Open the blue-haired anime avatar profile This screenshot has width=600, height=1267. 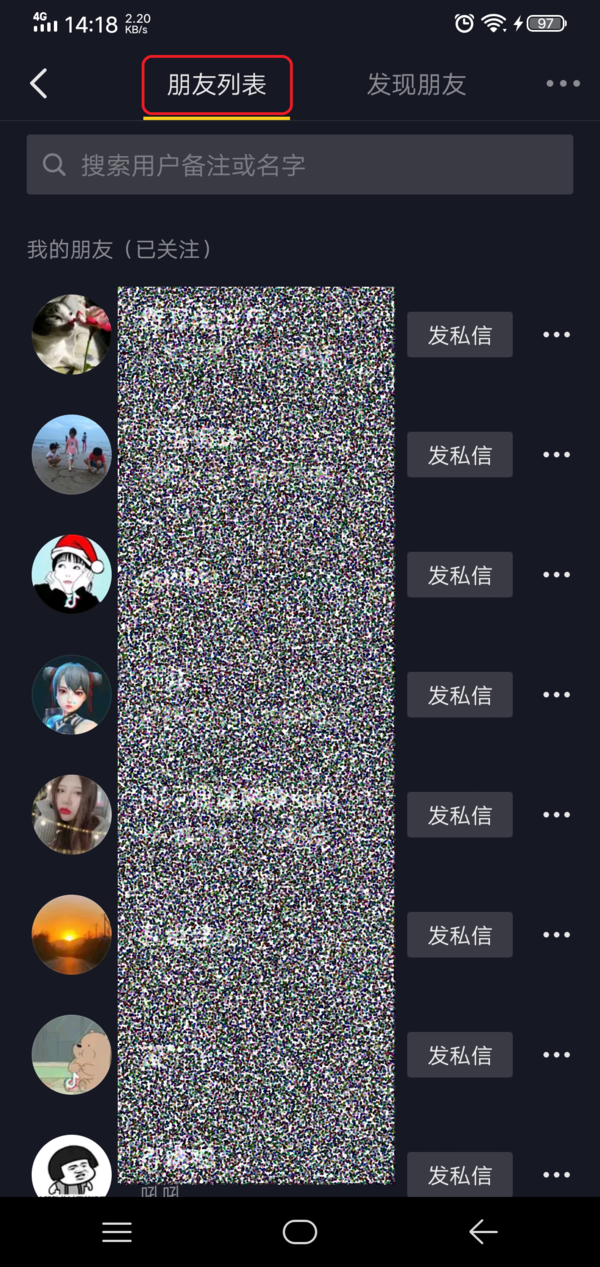[x=72, y=695]
